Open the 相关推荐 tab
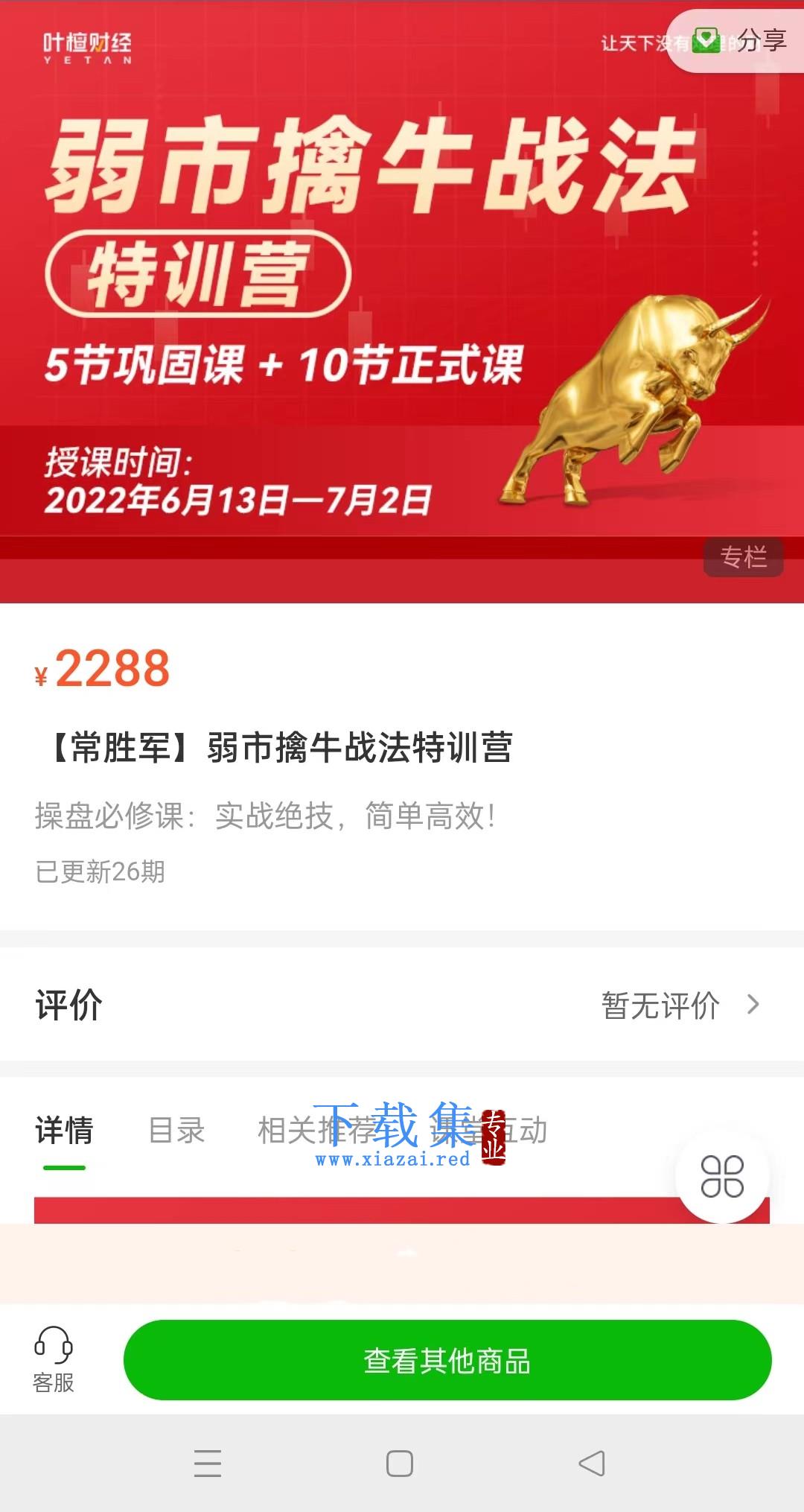Viewport: 804px width, 1512px height. coord(317,1131)
